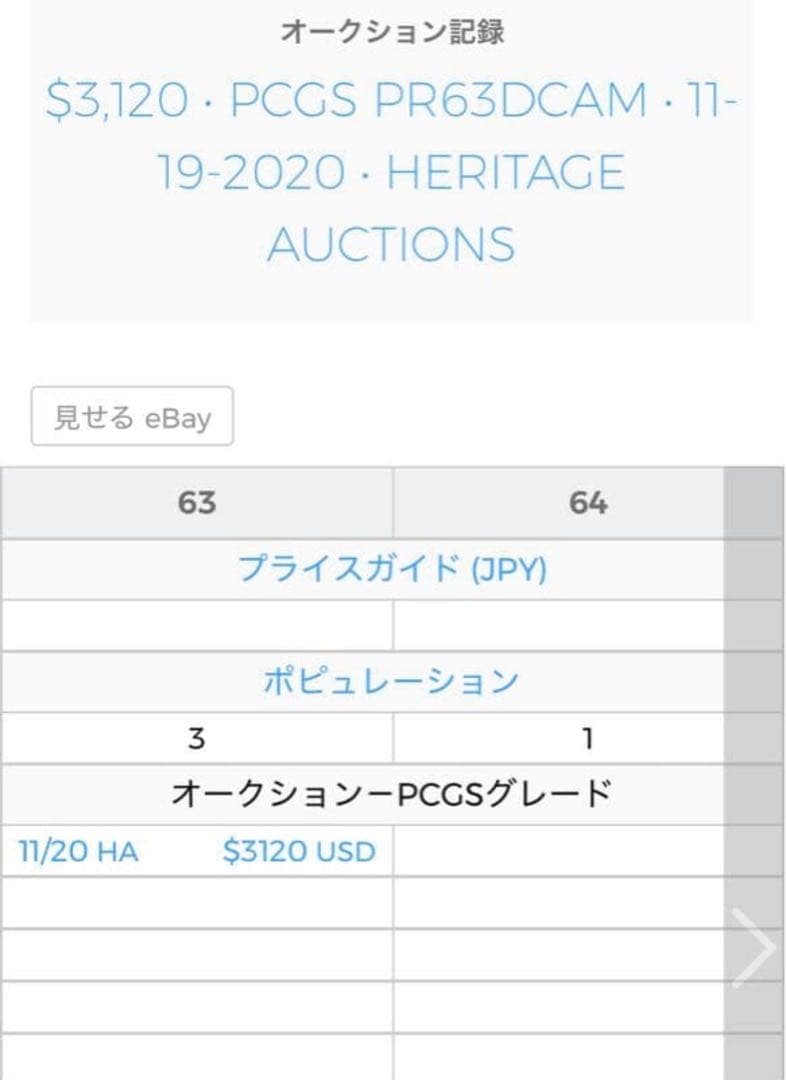This screenshot has height=1080, width=786.
Task: Click population count 3 under grade 63
Action: pyautogui.click(x=196, y=737)
